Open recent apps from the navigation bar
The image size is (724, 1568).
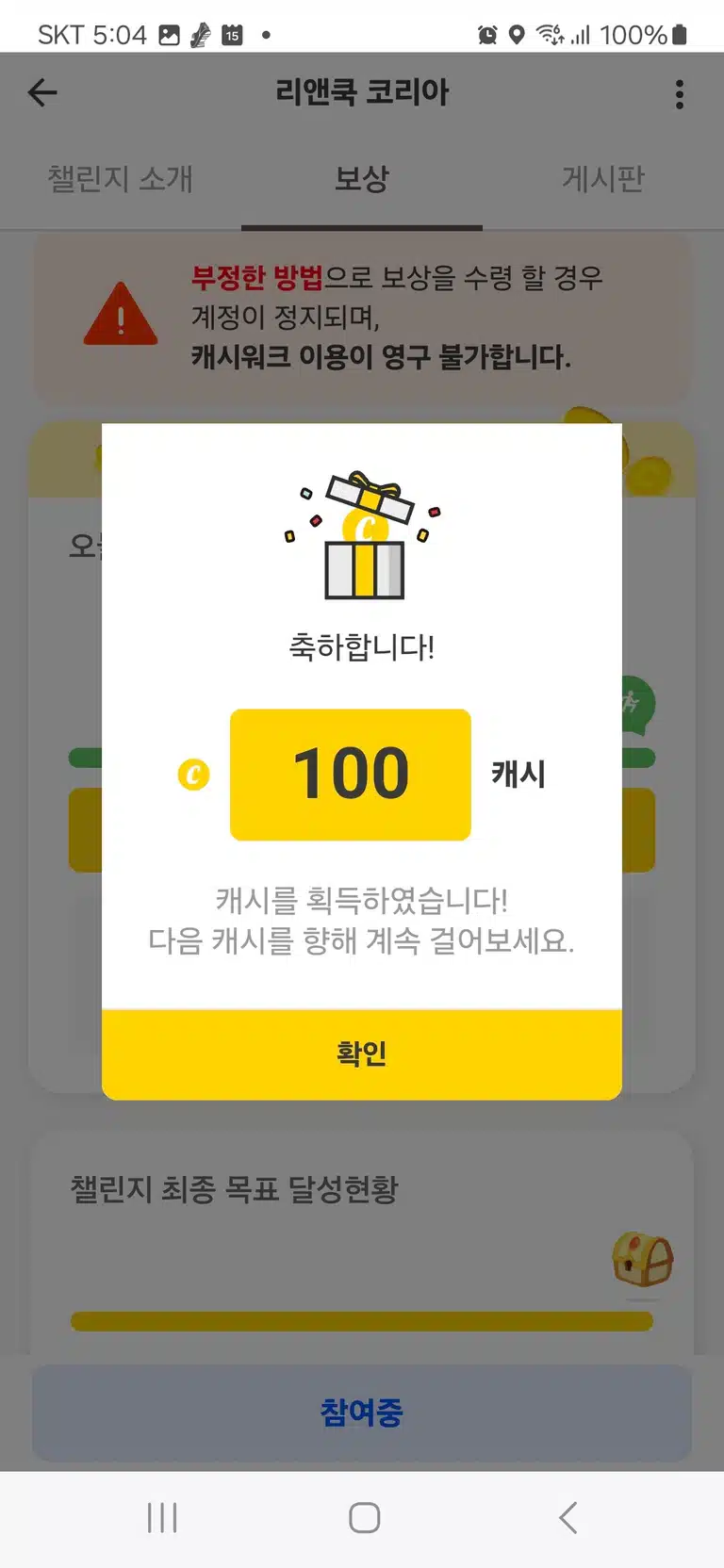162,1517
